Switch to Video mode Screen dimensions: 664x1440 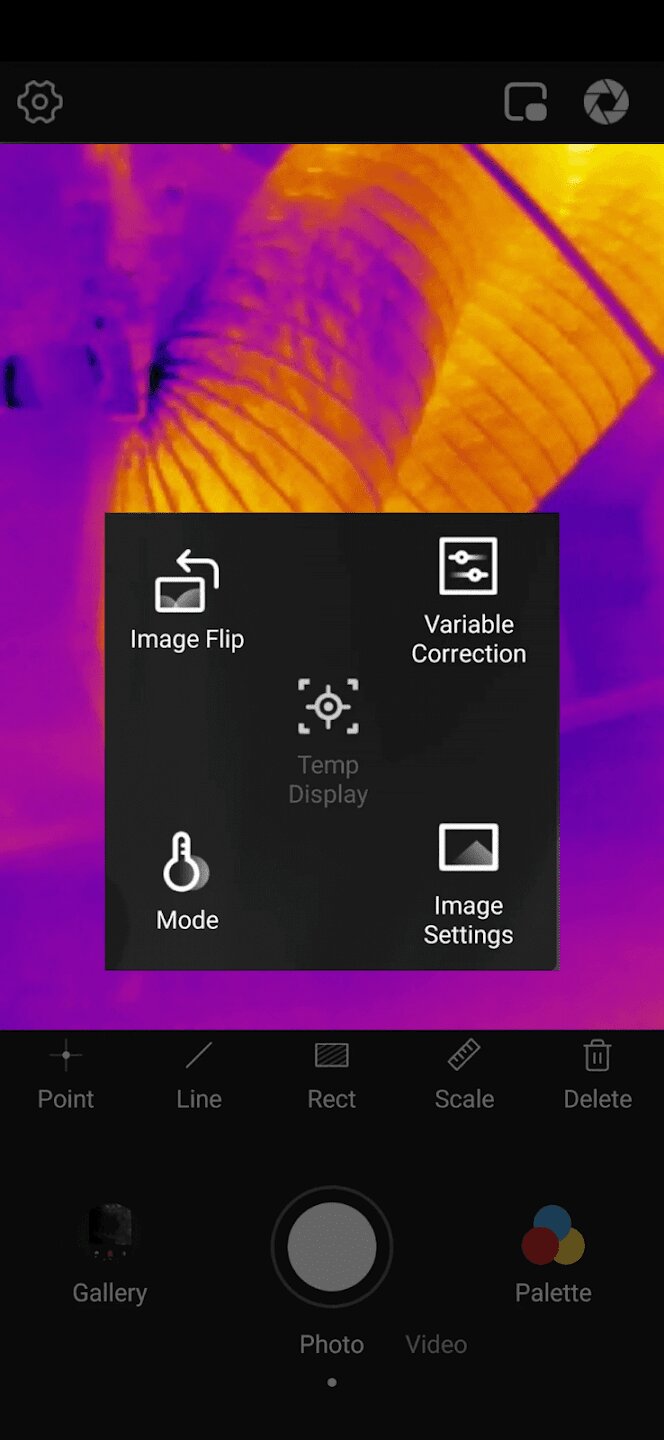pos(436,1344)
